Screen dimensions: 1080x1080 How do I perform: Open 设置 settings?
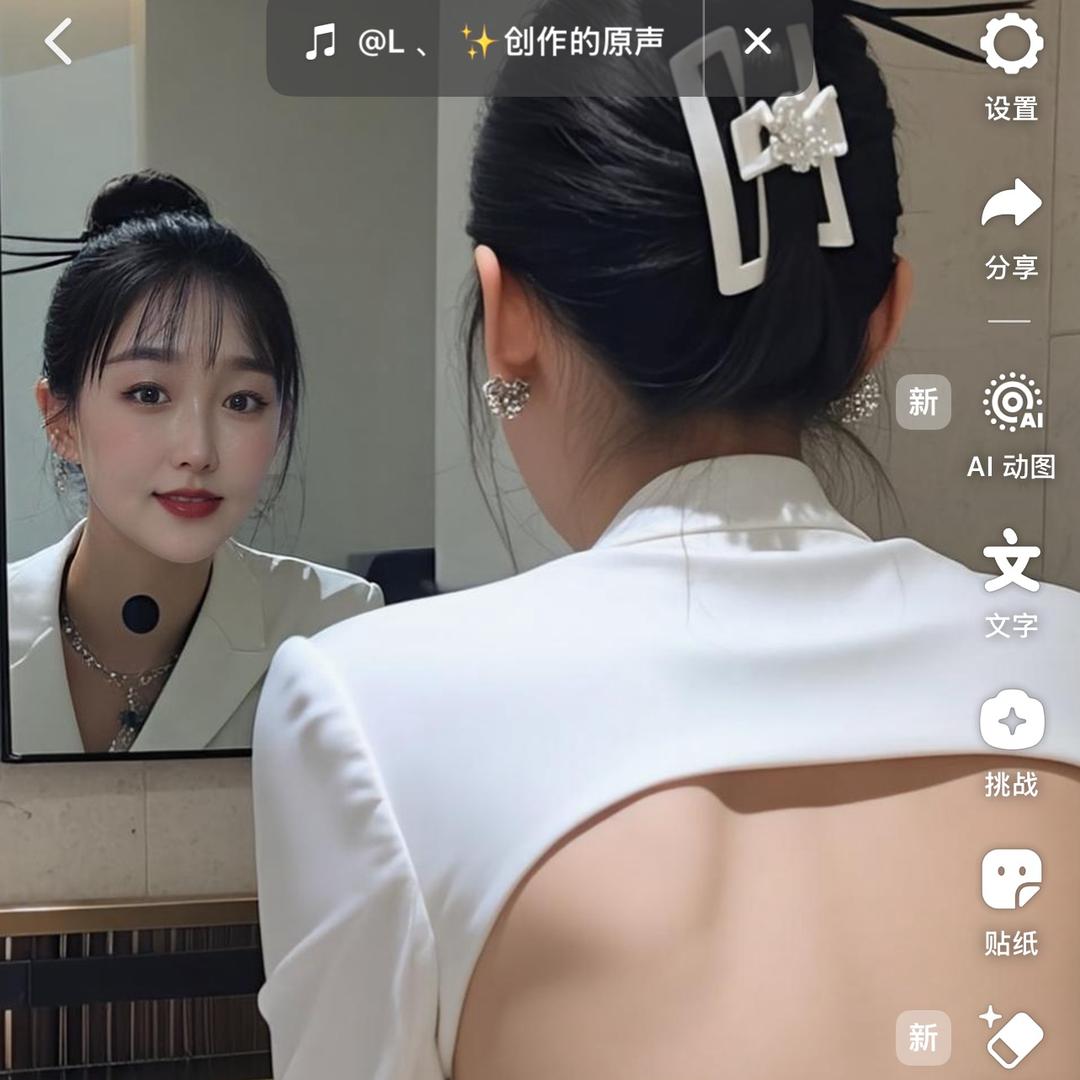coord(1011,63)
